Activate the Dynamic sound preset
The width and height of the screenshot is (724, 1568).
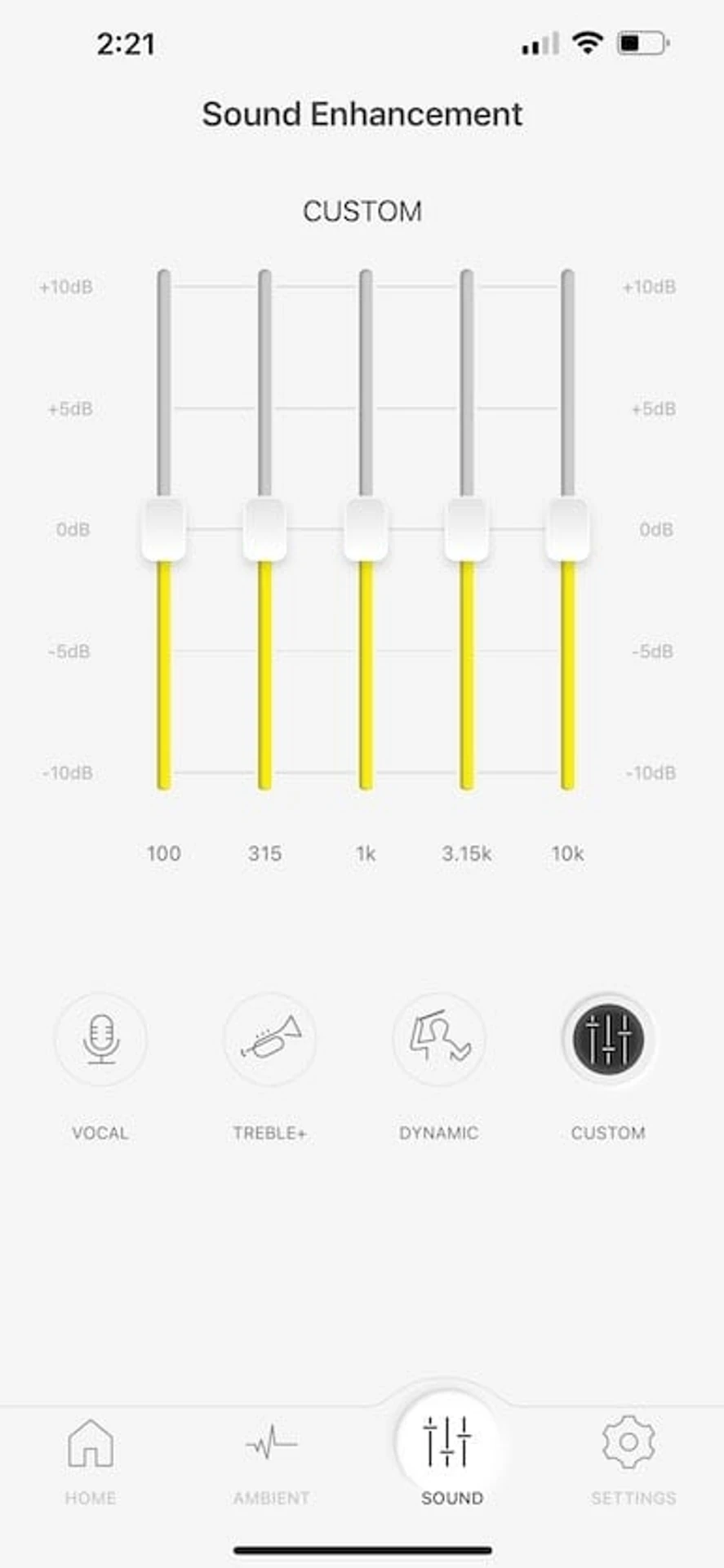(x=439, y=1039)
